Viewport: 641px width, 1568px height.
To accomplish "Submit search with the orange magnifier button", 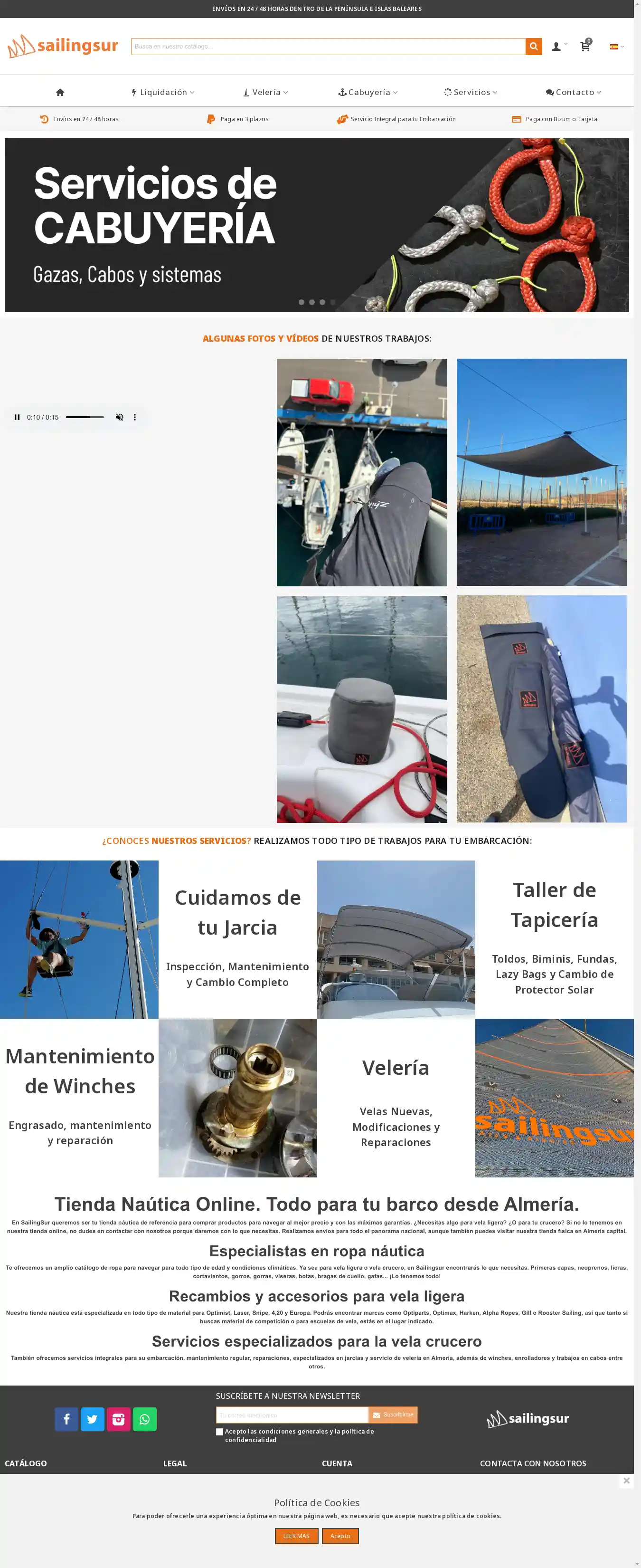I will tap(533, 46).
